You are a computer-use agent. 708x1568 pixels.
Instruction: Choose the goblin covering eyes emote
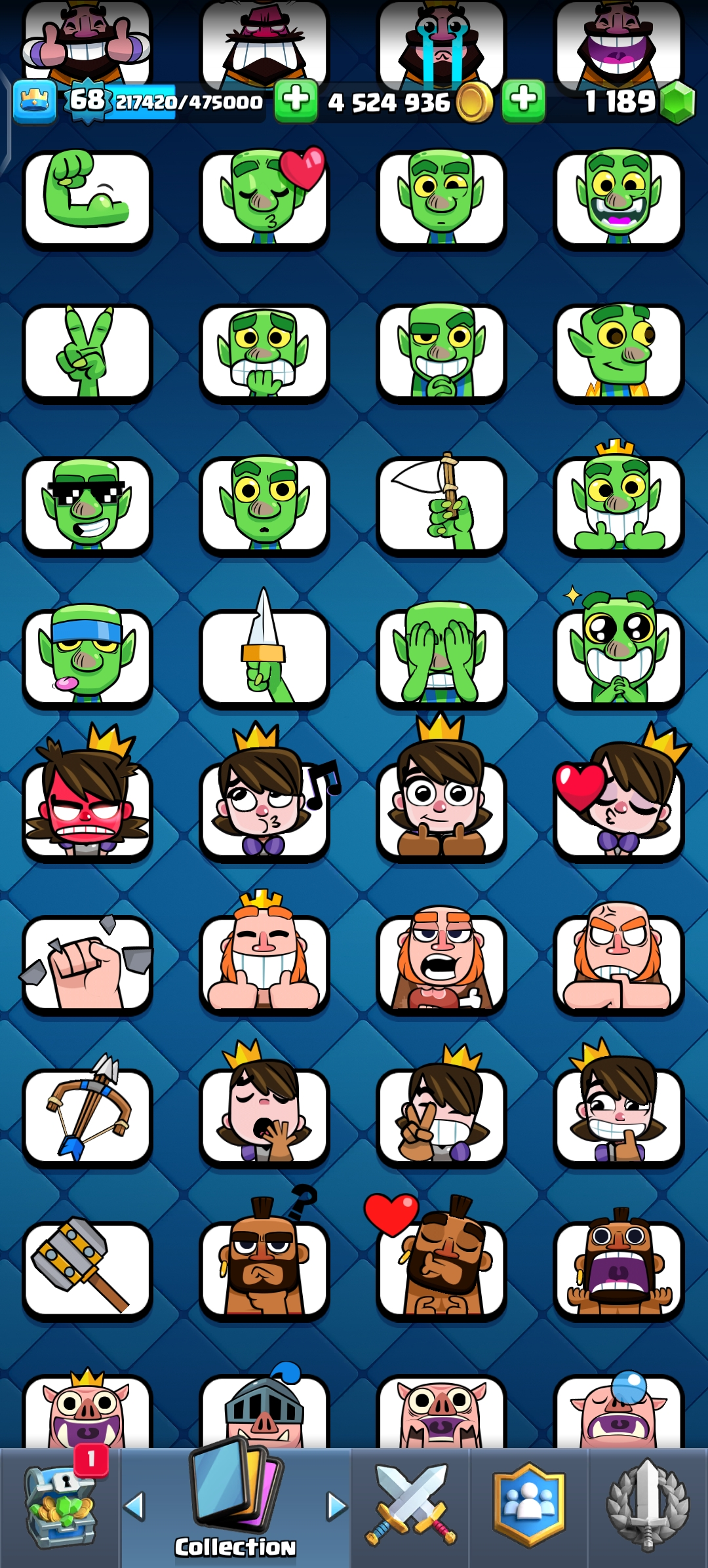(x=441, y=657)
